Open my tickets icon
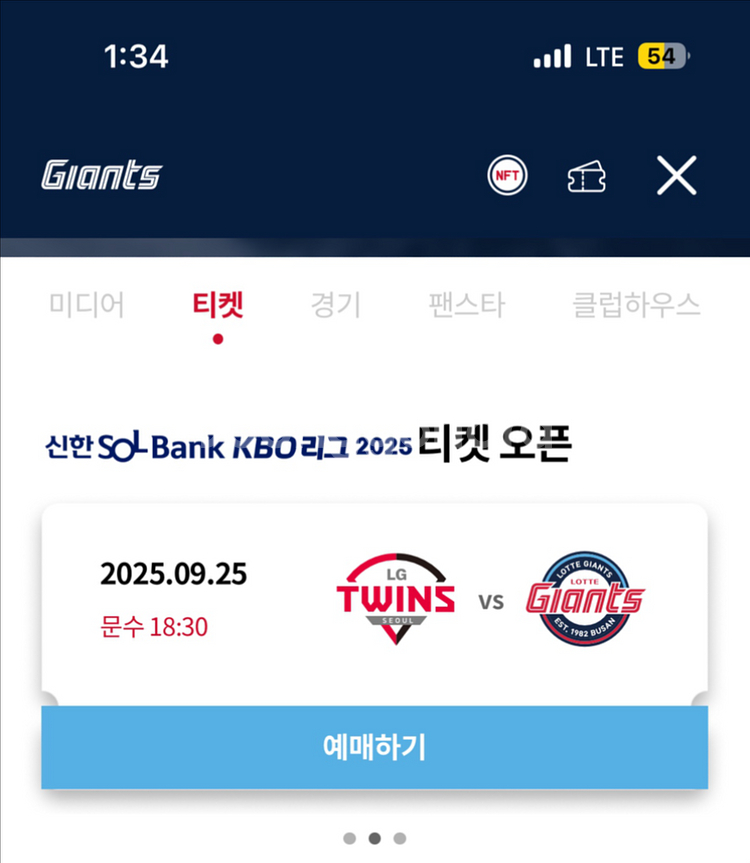This screenshot has height=863, width=750. pyautogui.click(x=588, y=177)
